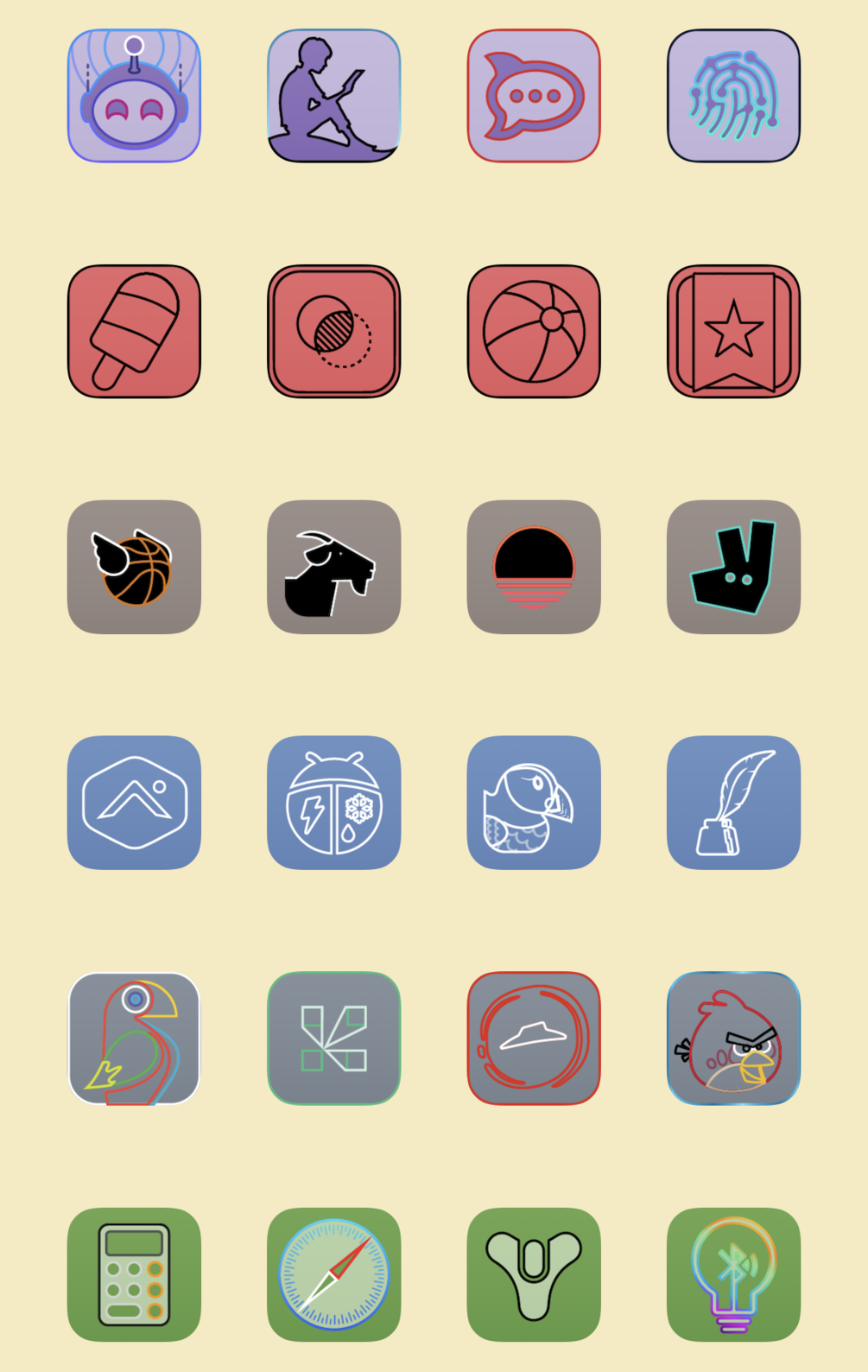Open the goat app

pyautogui.click(x=334, y=567)
